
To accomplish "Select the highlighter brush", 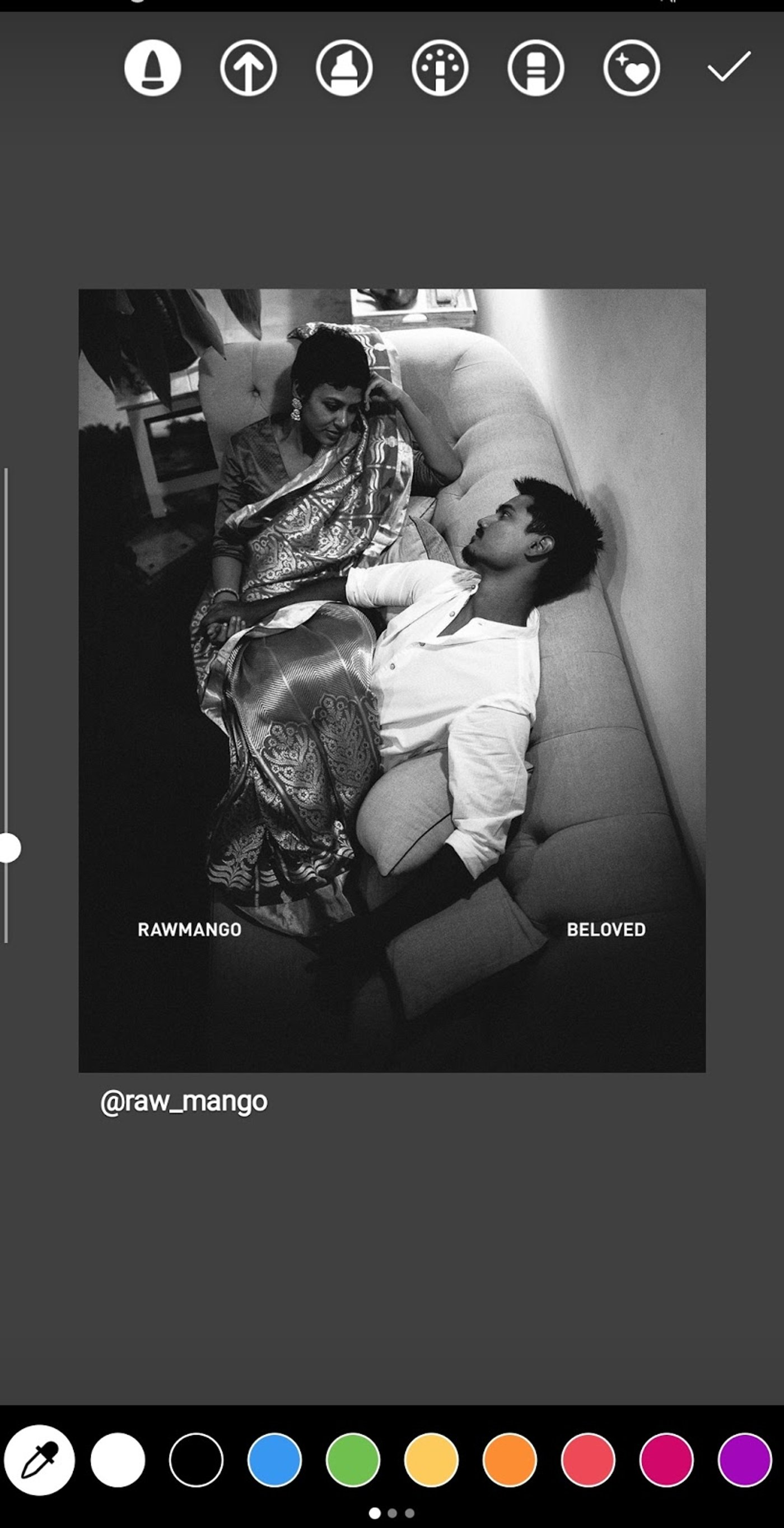I will pos(344,68).
